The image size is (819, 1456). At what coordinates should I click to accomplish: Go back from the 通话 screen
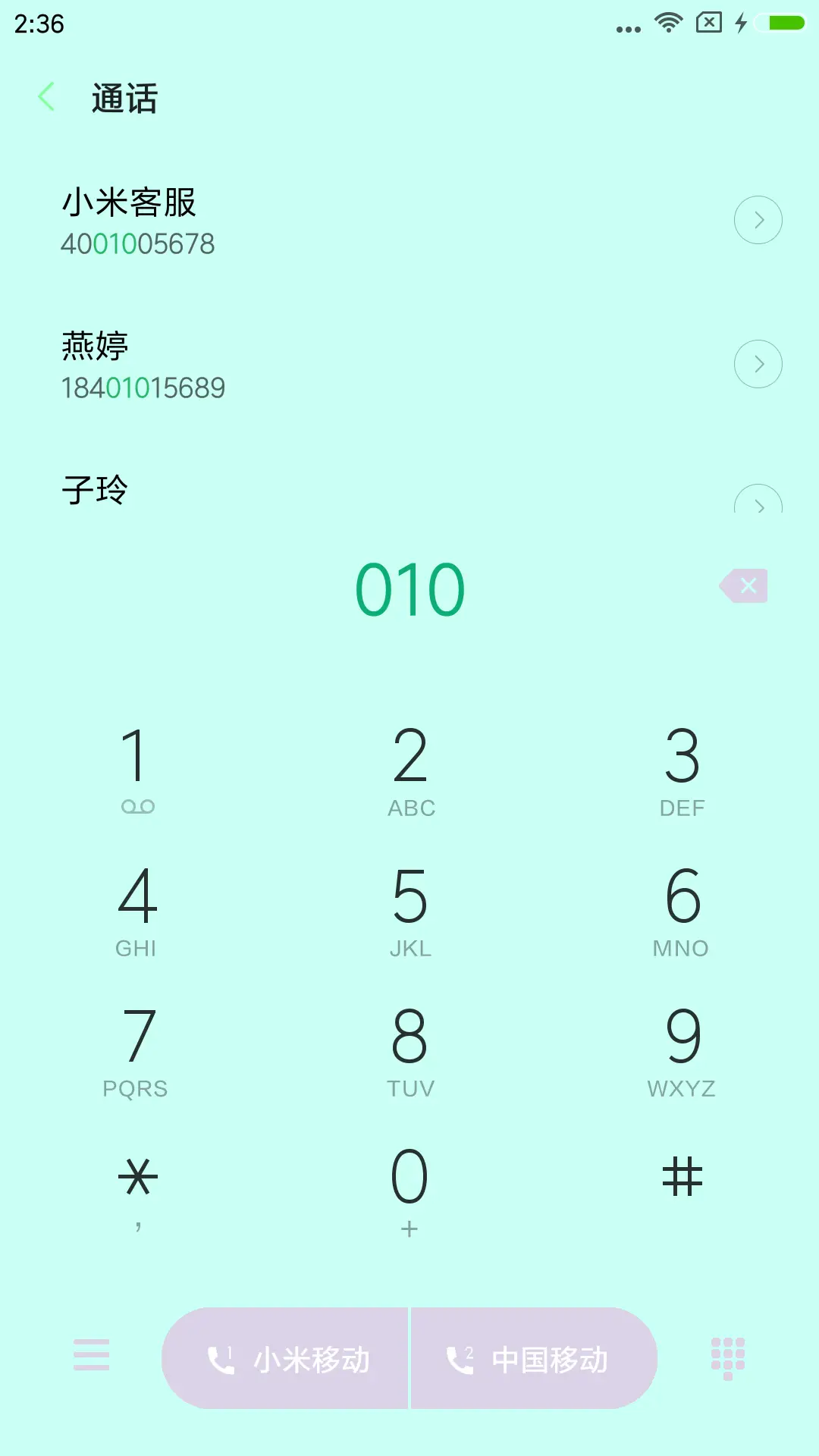point(47,97)
